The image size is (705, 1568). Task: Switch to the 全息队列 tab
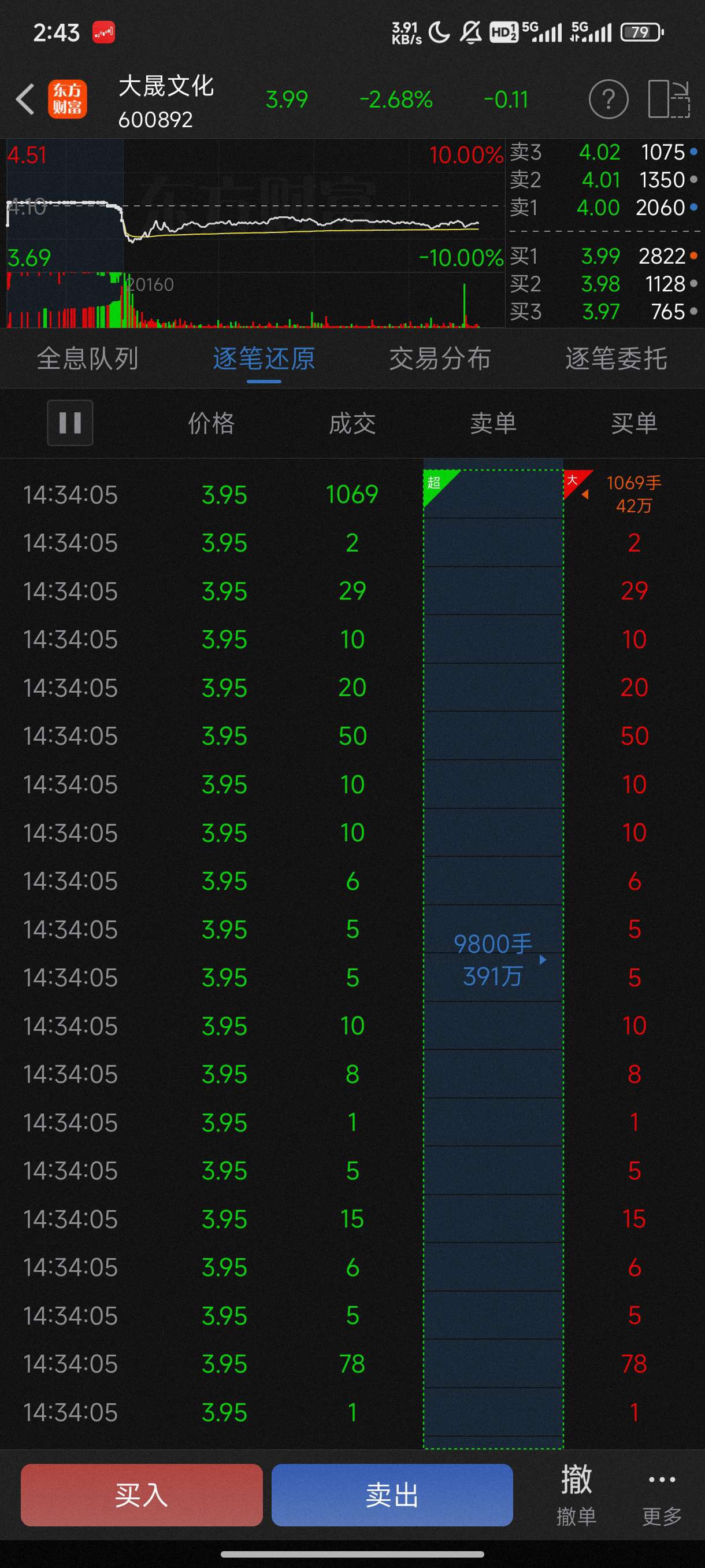tap(88, 358)
